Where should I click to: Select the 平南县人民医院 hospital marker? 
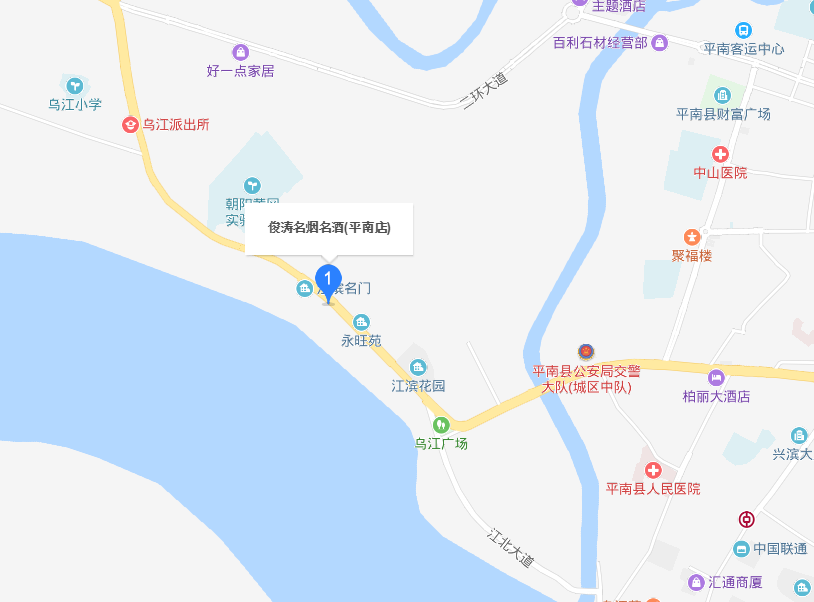click(653, 470)
